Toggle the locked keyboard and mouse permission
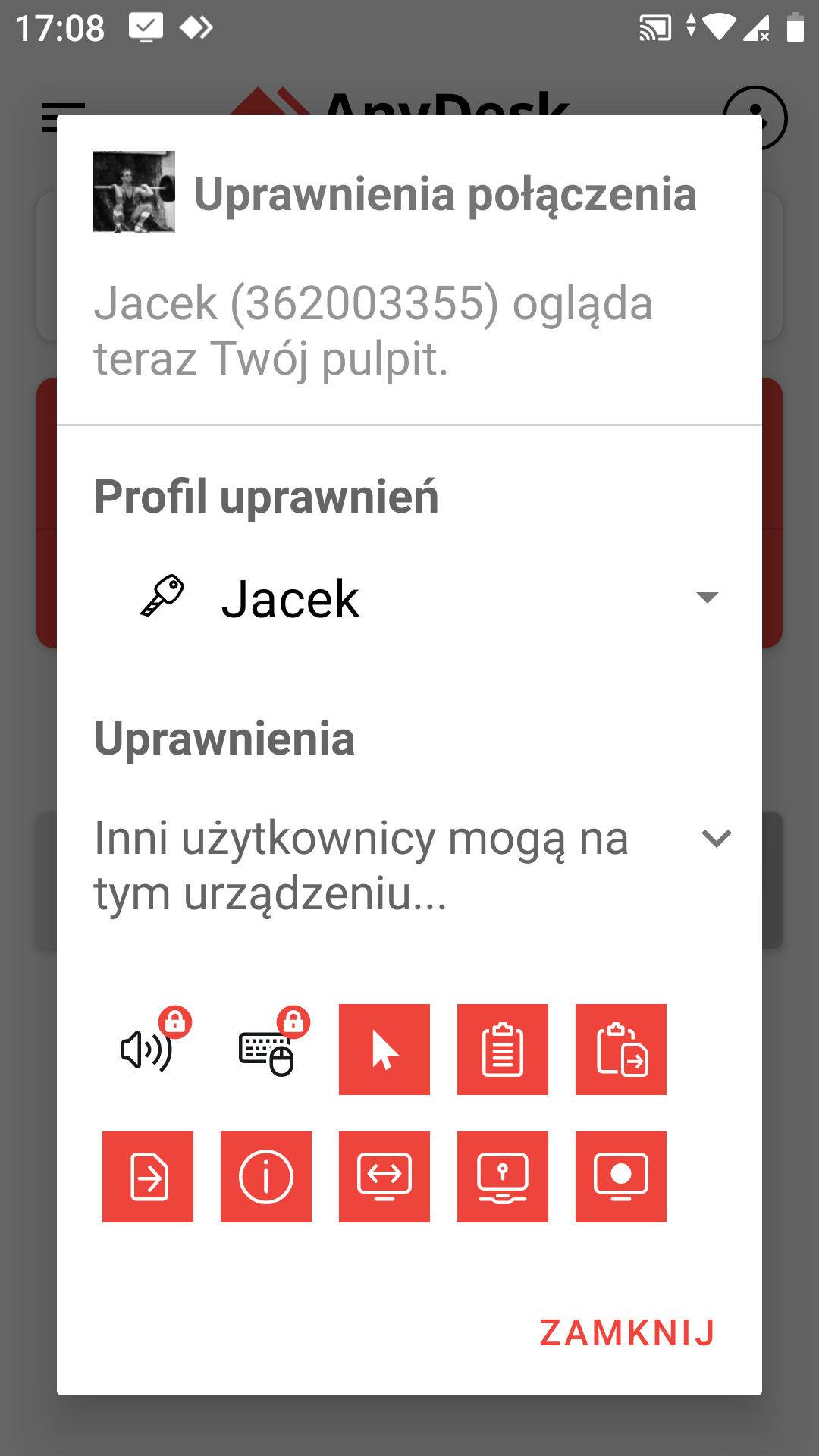819x1456 pixels. pyautogui.click(x=266, y=1050)
